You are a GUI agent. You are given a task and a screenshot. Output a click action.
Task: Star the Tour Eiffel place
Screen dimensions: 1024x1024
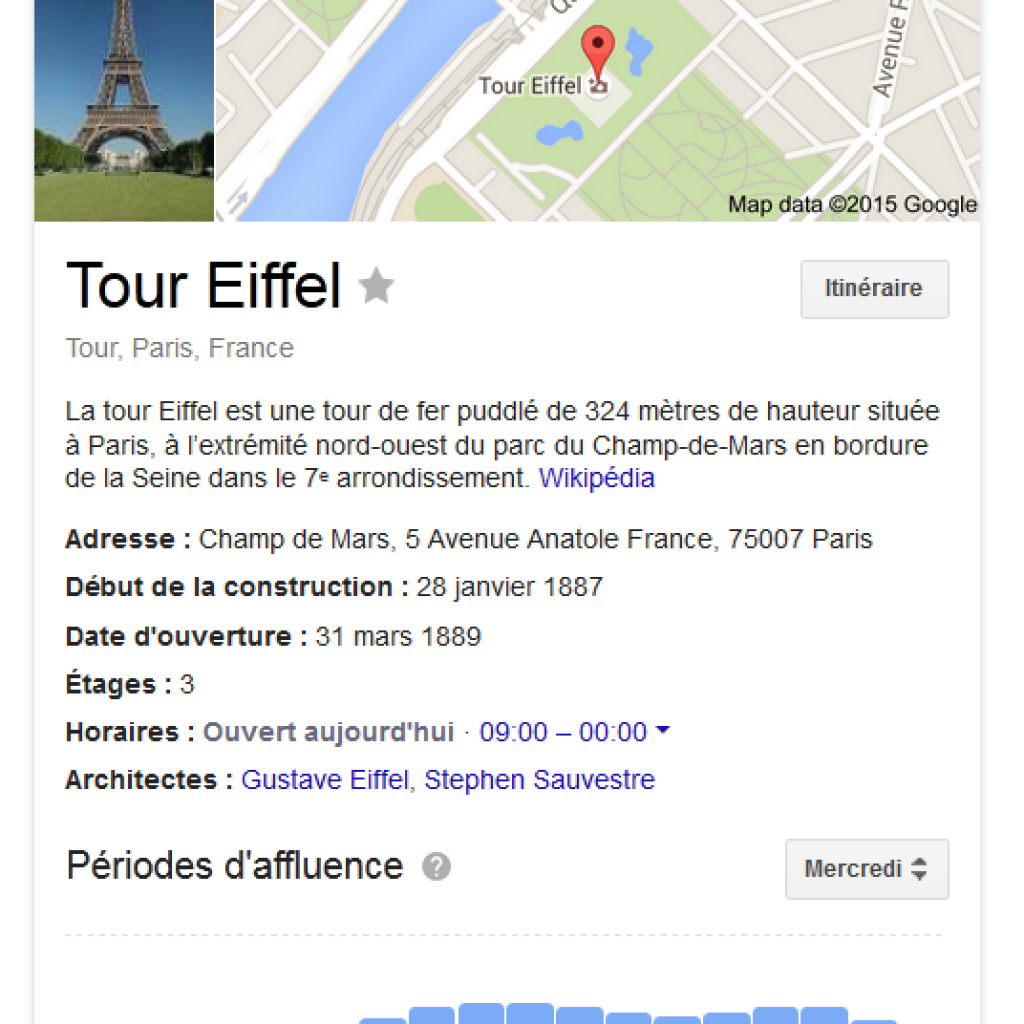click(377, 287)
